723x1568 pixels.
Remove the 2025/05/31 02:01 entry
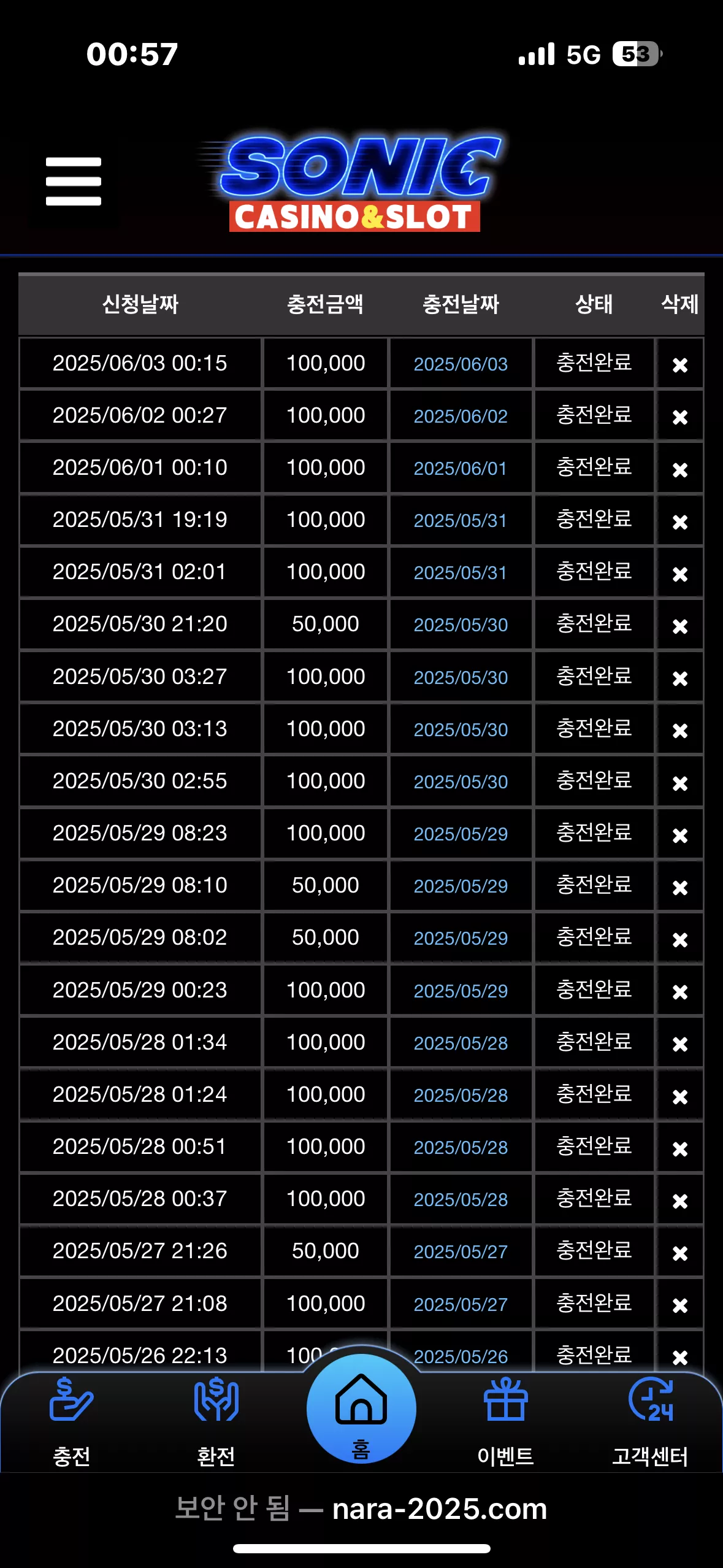679,574
